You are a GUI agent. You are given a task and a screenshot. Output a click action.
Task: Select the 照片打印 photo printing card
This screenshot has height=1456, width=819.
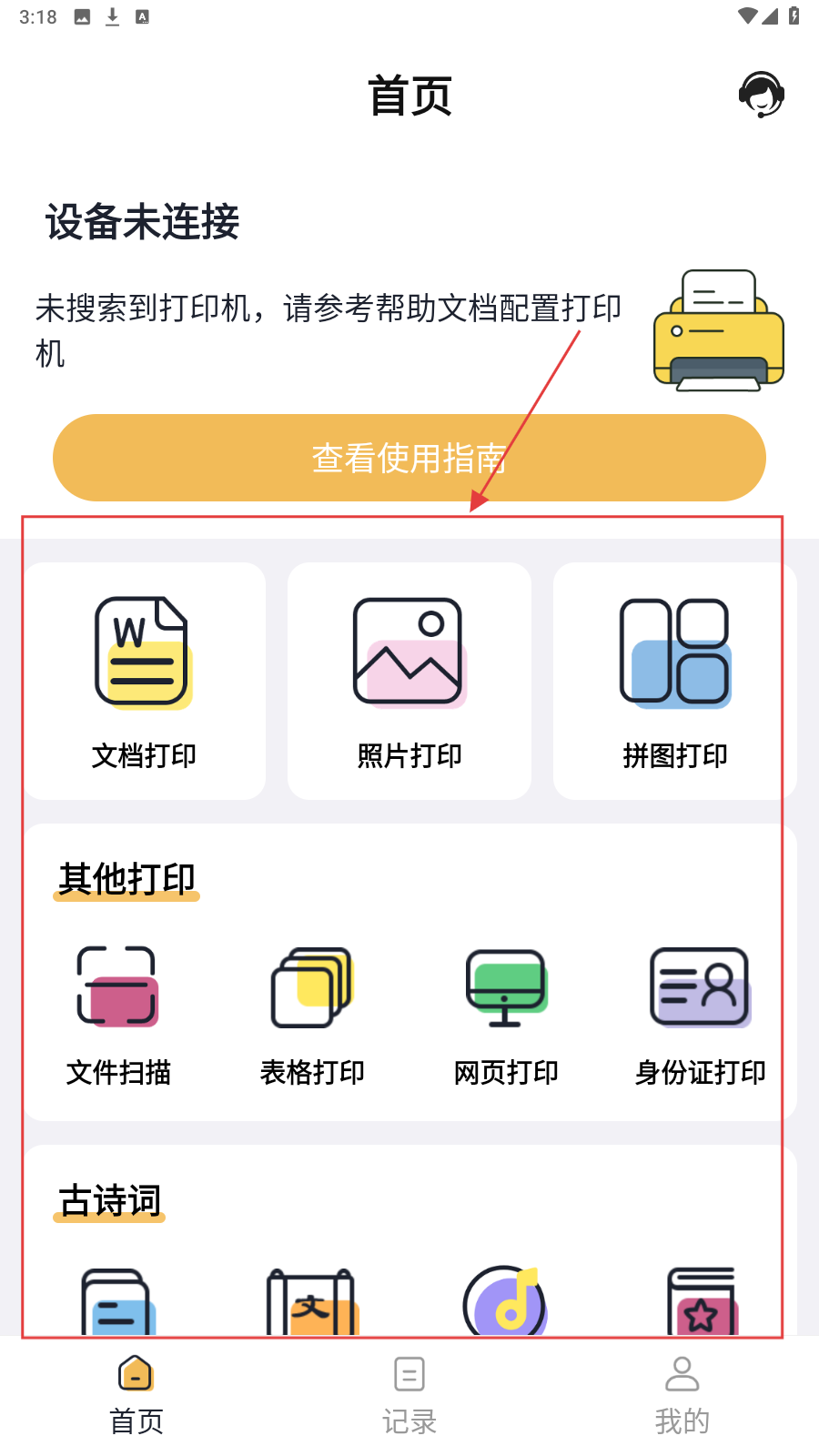pyautogui.click(x=409, y=681)
